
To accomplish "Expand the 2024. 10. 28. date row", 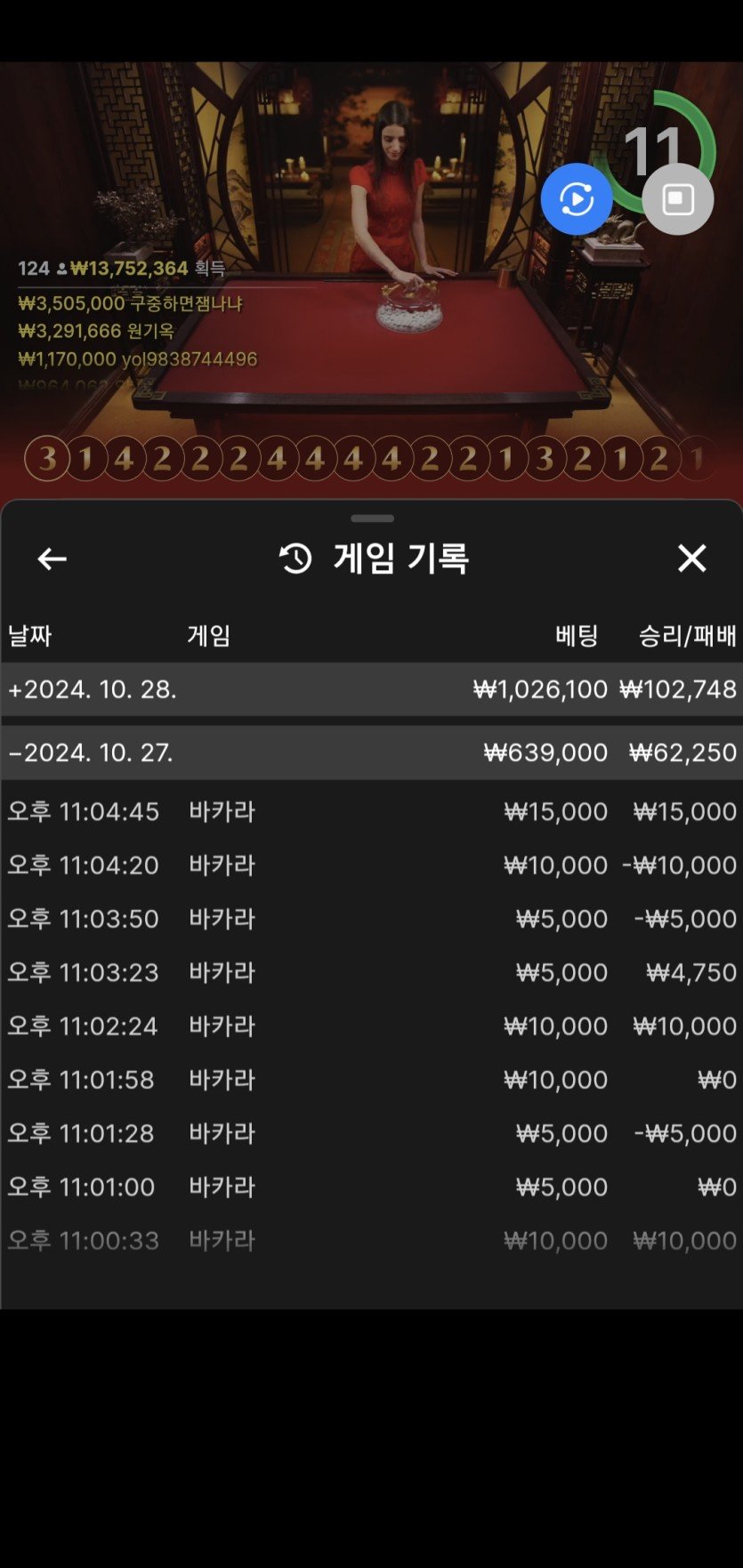I will [x=371, y=689].
